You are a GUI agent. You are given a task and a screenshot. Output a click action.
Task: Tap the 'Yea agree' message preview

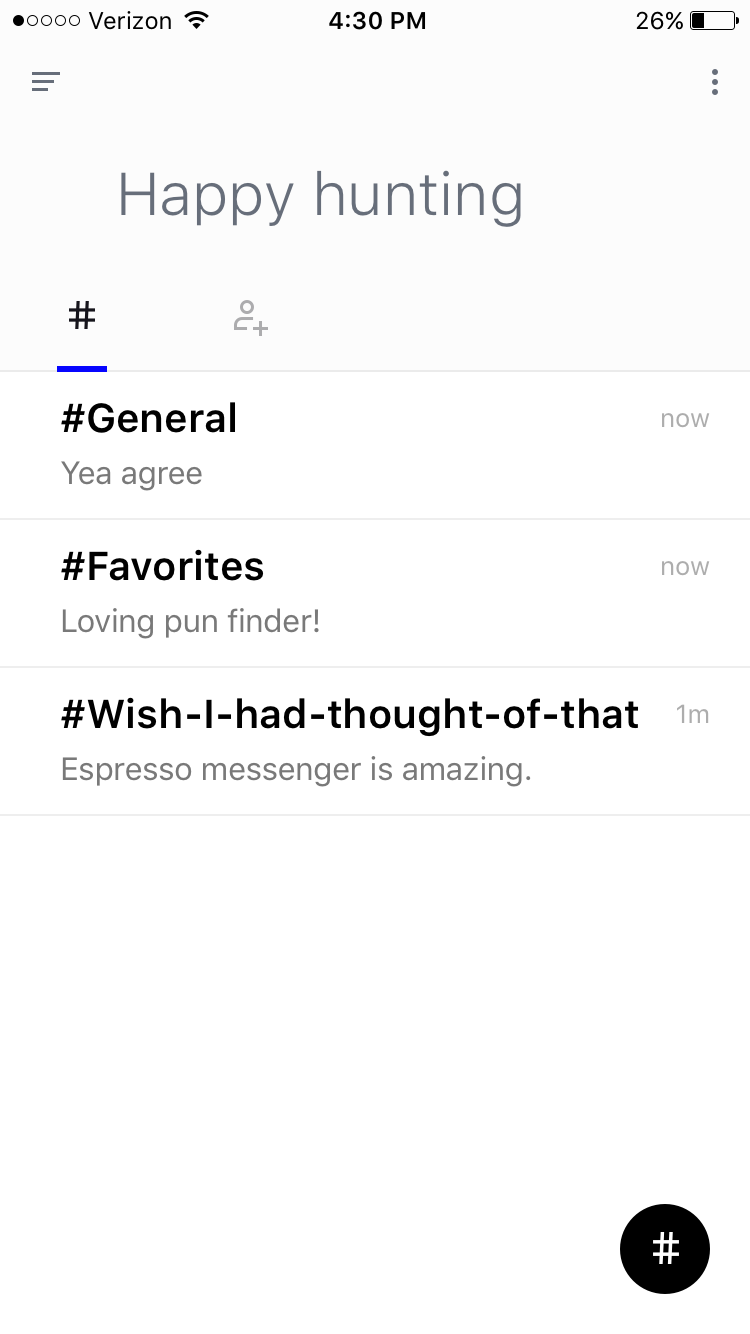click(131, 472)
